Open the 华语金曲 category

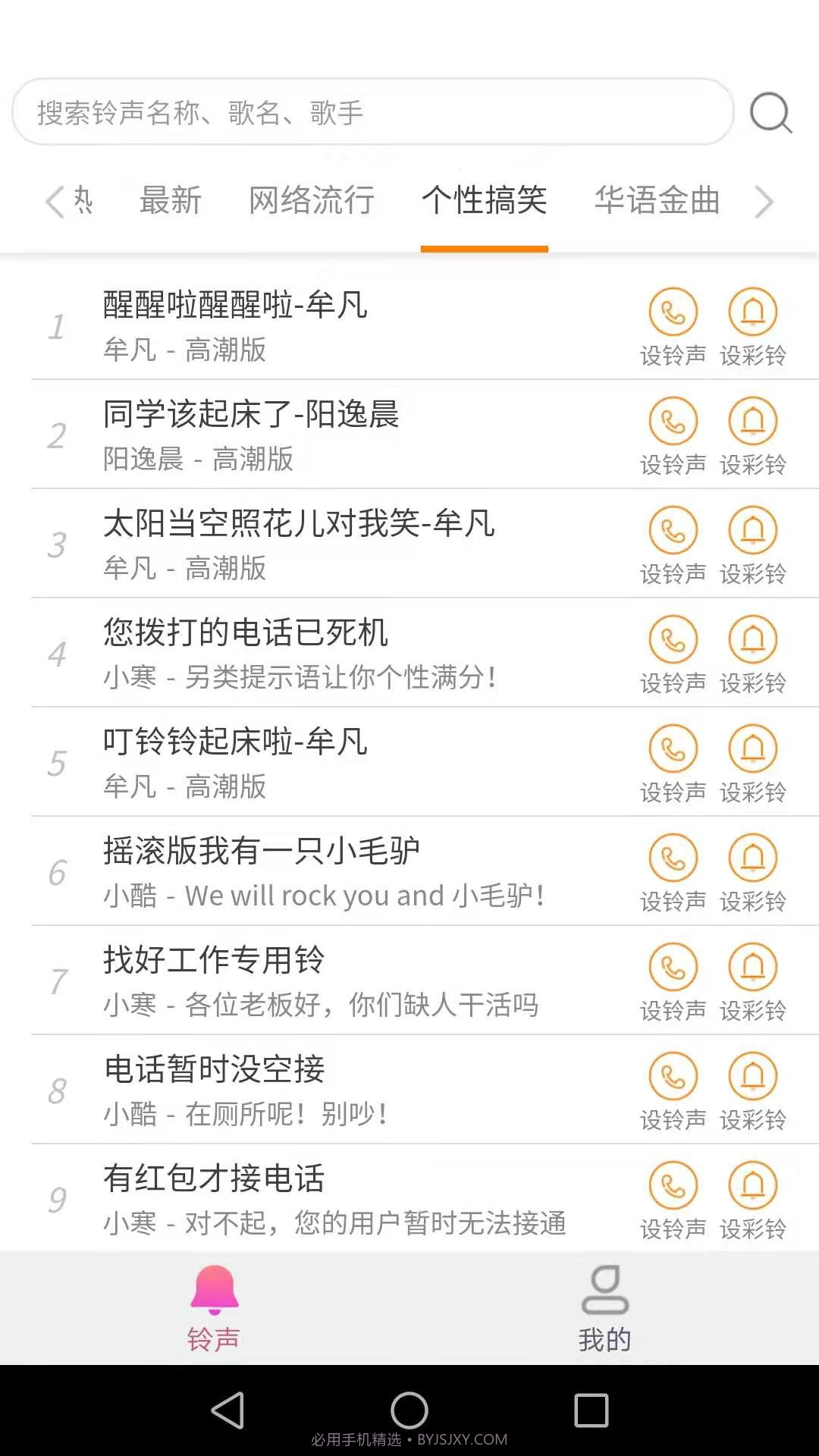657,201
